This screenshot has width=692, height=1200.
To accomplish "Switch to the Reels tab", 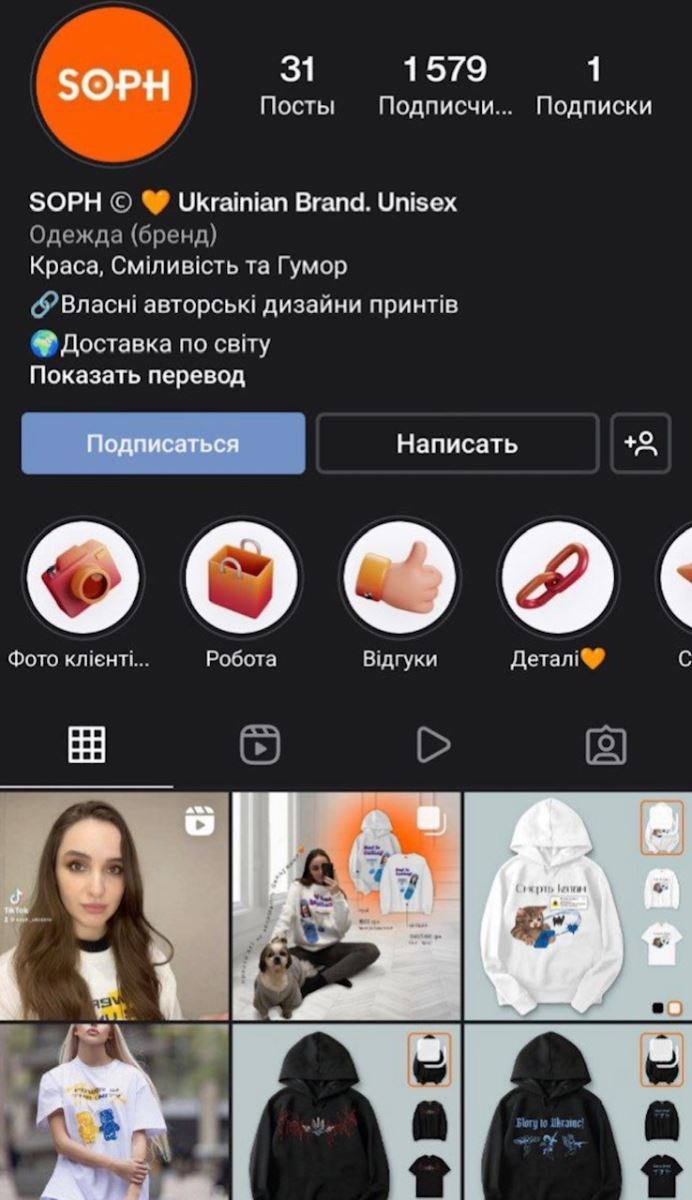I will coord(260,745).
